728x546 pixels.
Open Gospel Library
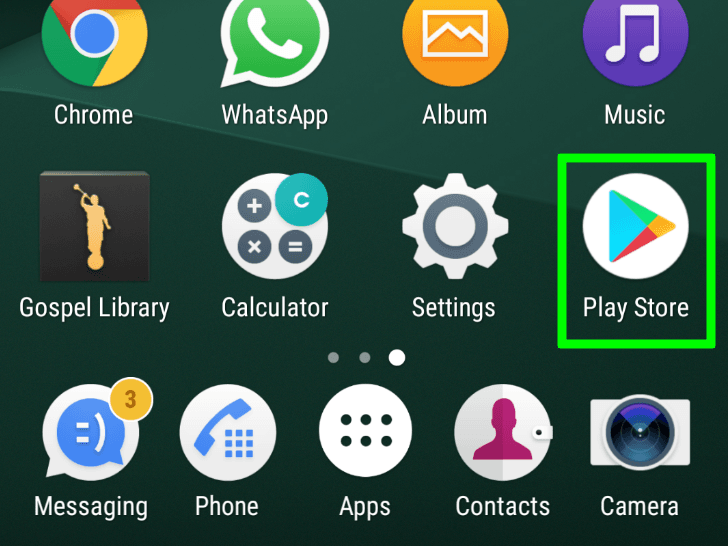[94, 227]
